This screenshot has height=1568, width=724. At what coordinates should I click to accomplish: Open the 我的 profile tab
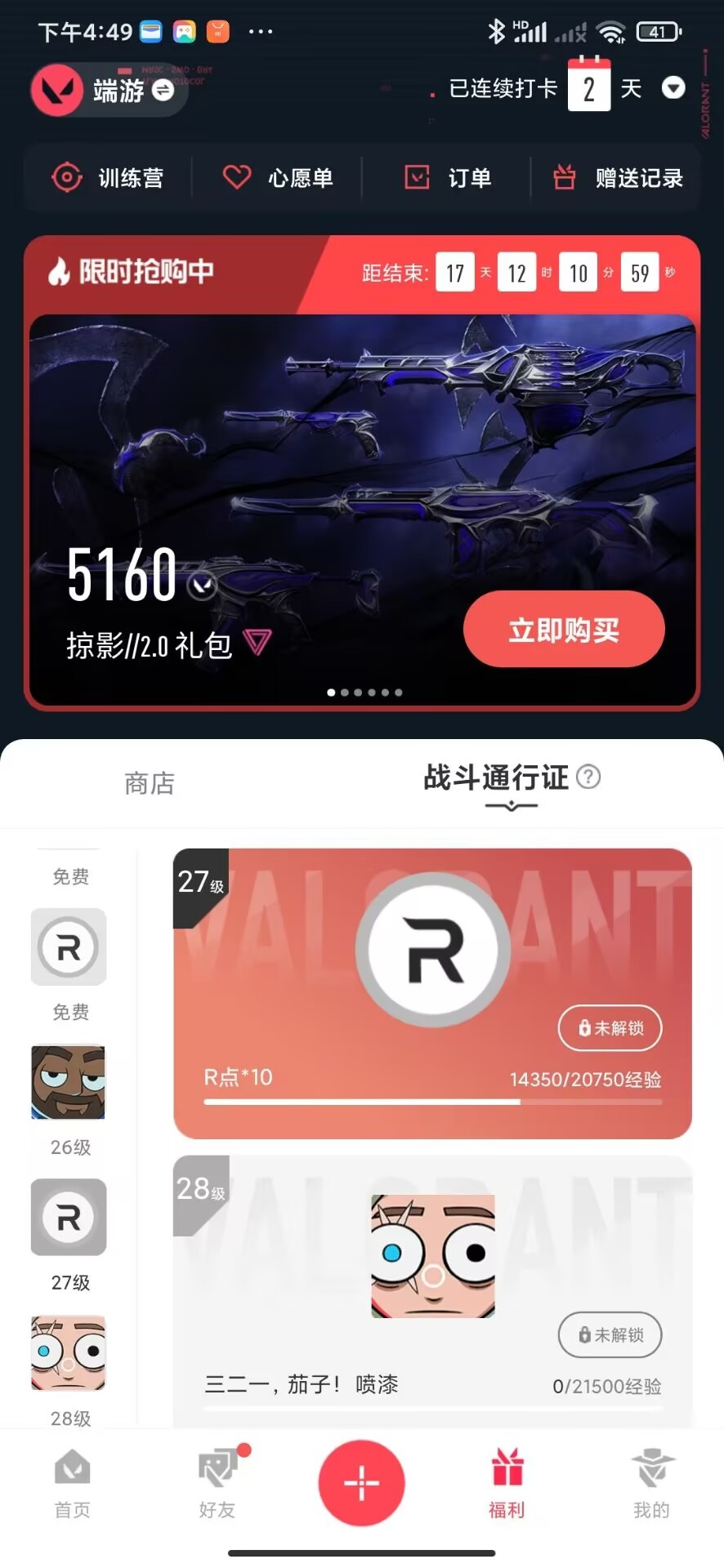(x=651, y=1483)
